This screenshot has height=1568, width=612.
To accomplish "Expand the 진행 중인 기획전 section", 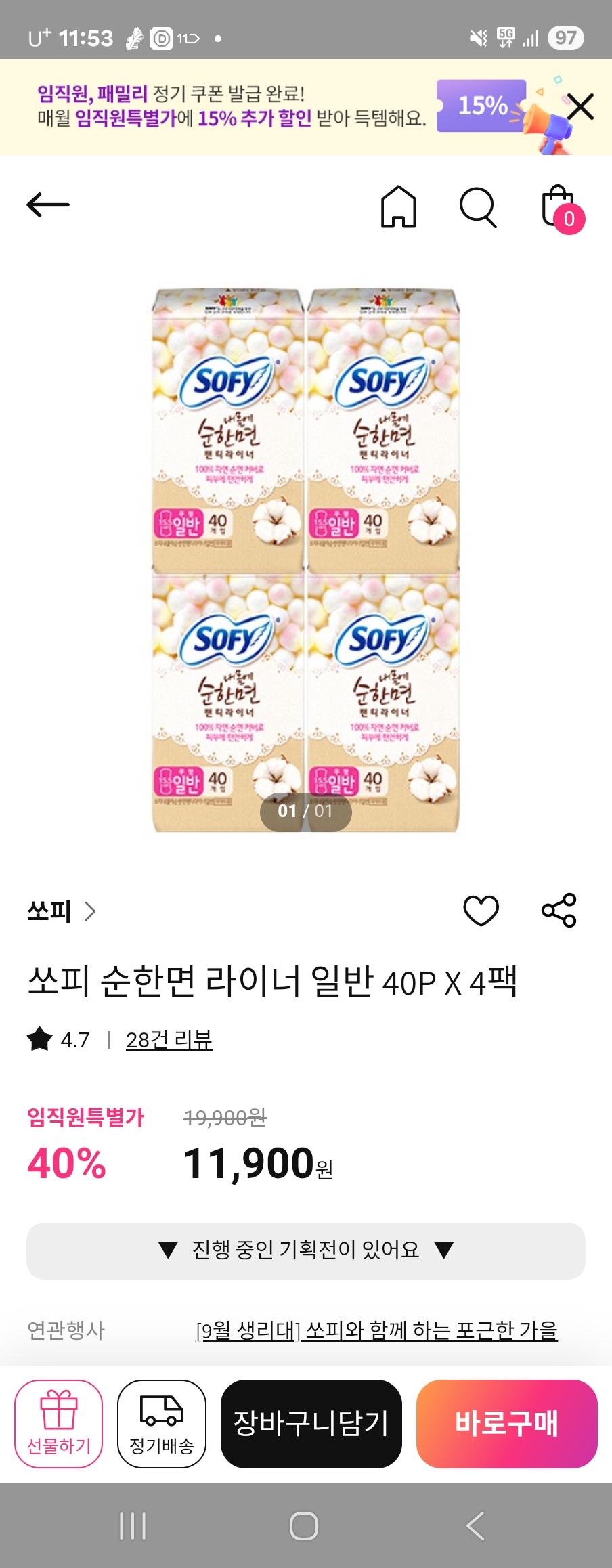I will (306, 1250).
